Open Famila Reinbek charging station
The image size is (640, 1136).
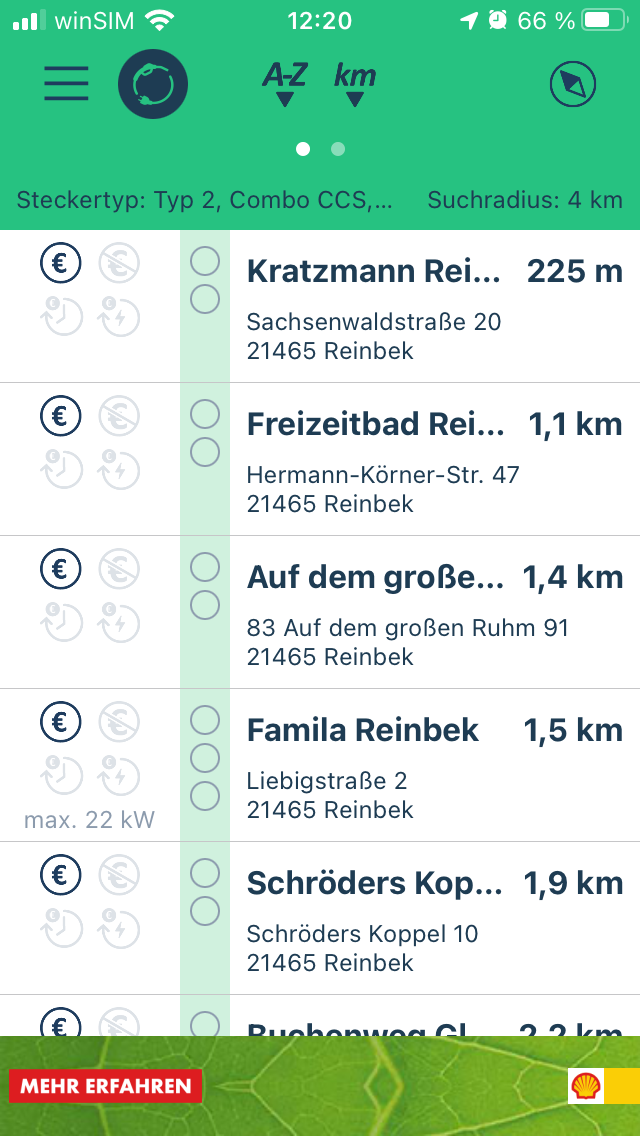320,765
